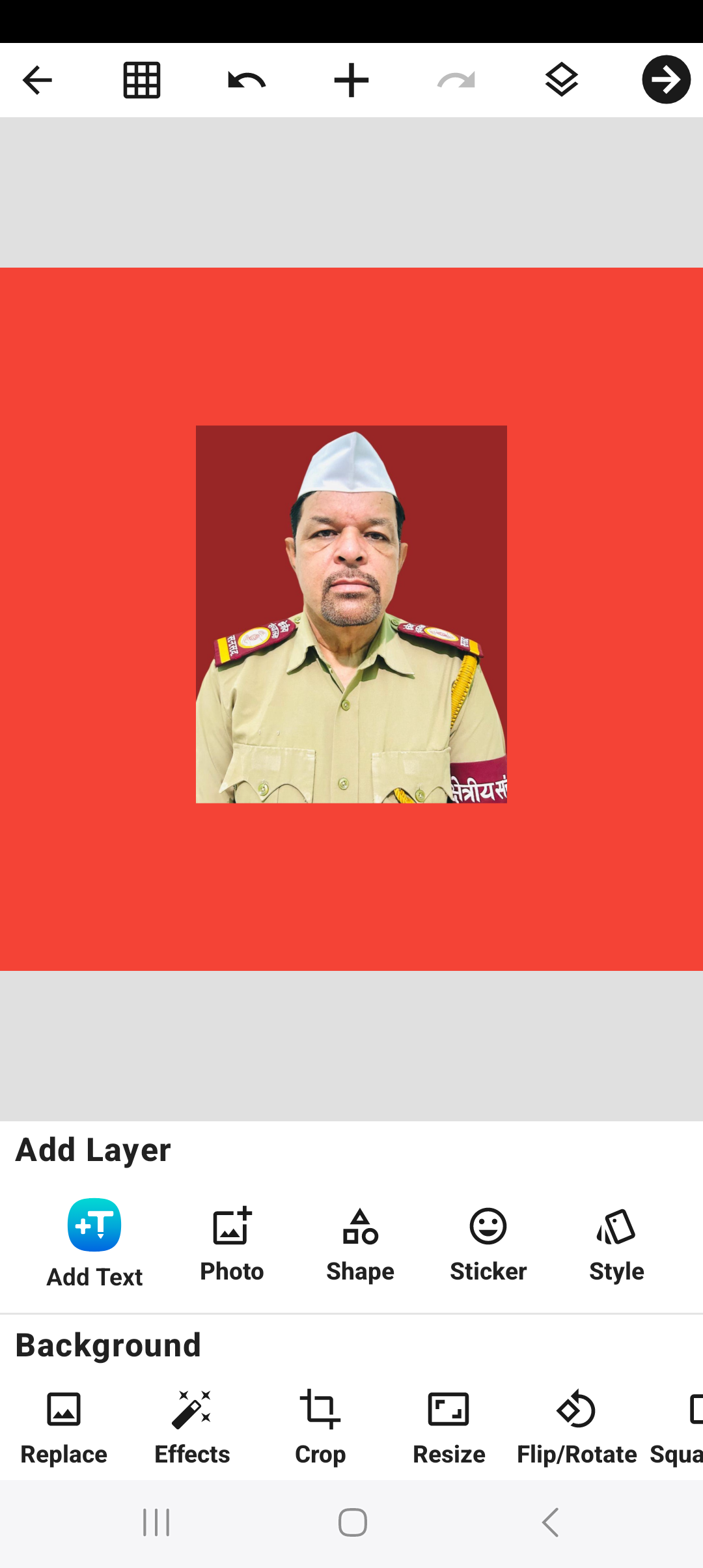703x1568 pixels.
Task: Add a Photo layer
Action: [232, 1244]
